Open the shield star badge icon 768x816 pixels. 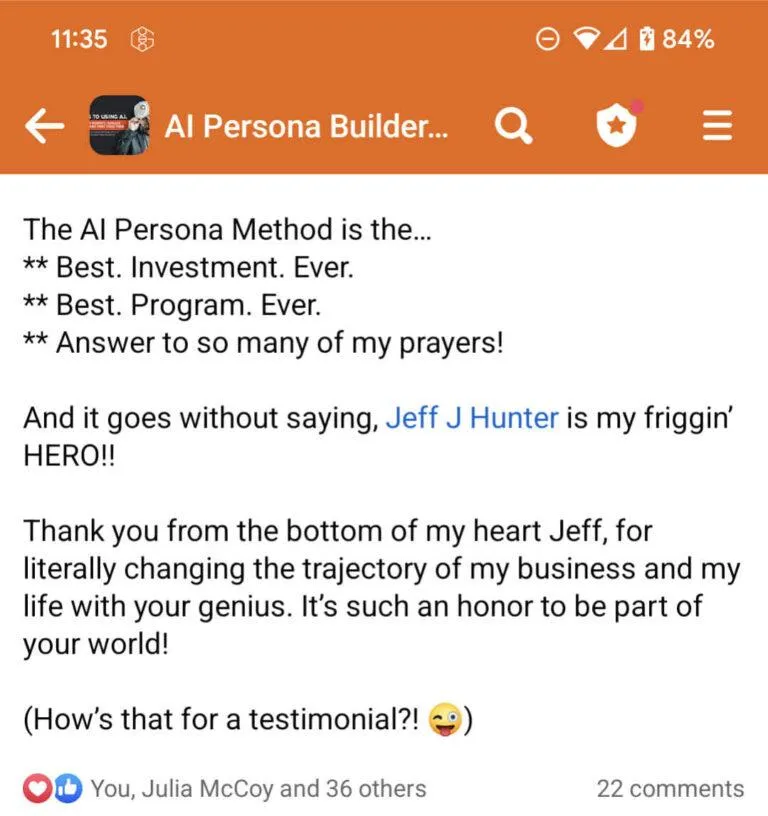point(617,126)
